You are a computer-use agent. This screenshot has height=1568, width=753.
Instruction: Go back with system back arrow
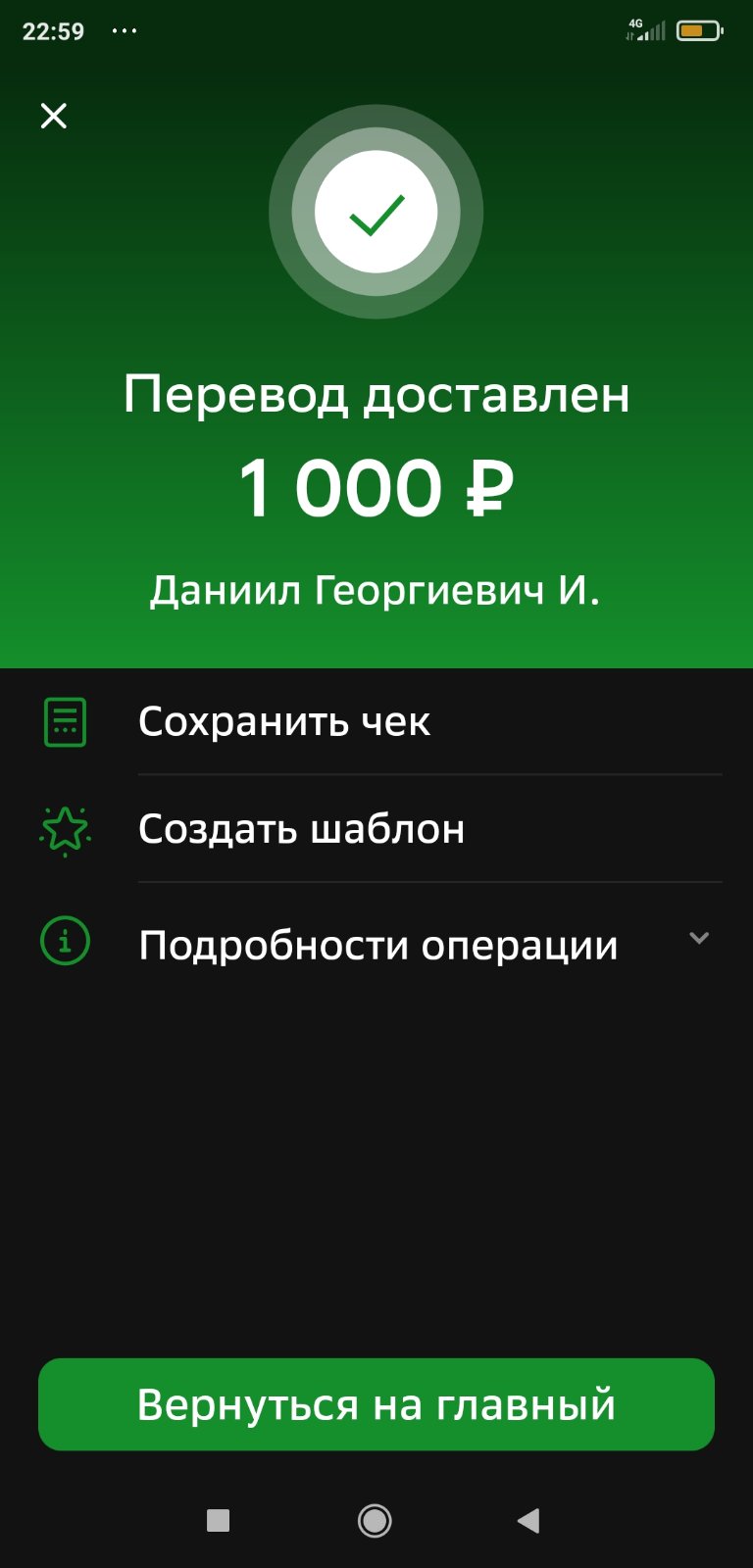[528, 1520]
